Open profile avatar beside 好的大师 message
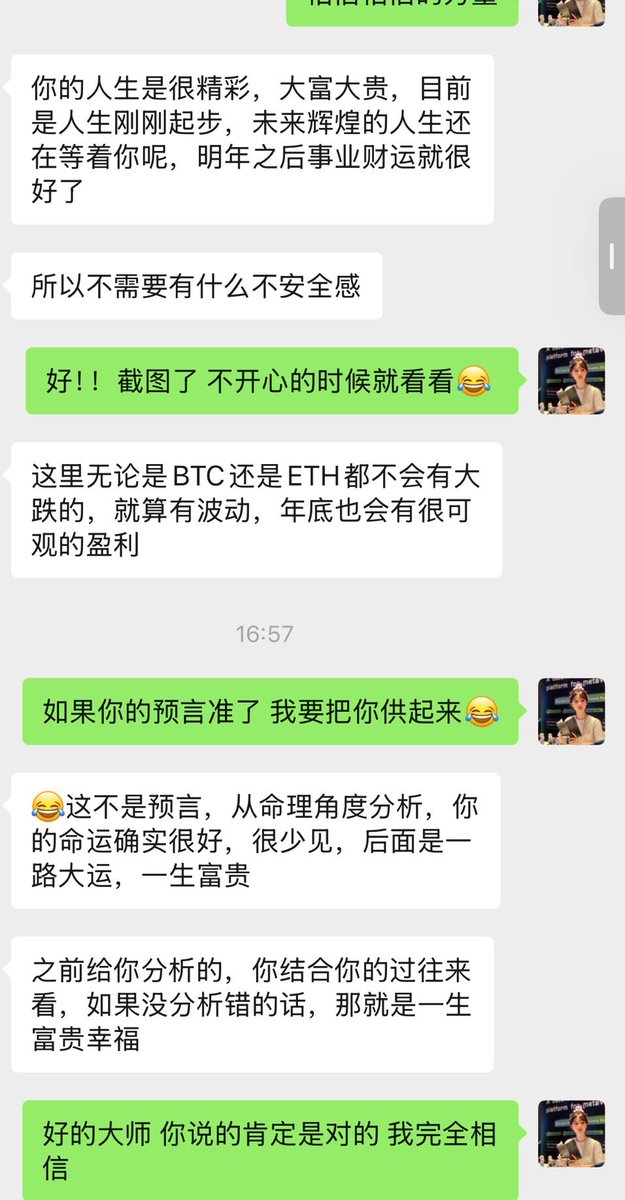This screenshot has height=1200, width=625. [571, 1134]
